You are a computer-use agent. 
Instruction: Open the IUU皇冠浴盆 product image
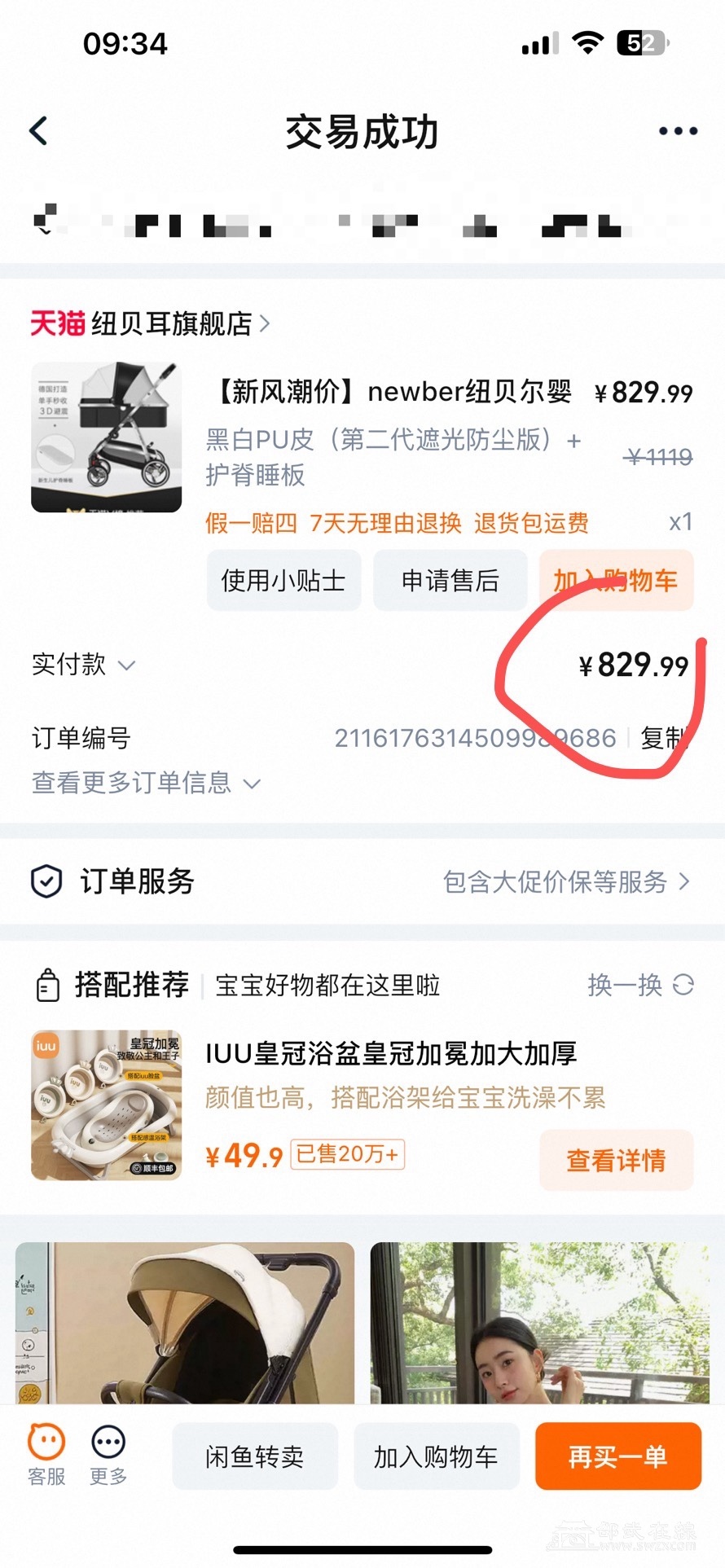[106, 1105]
